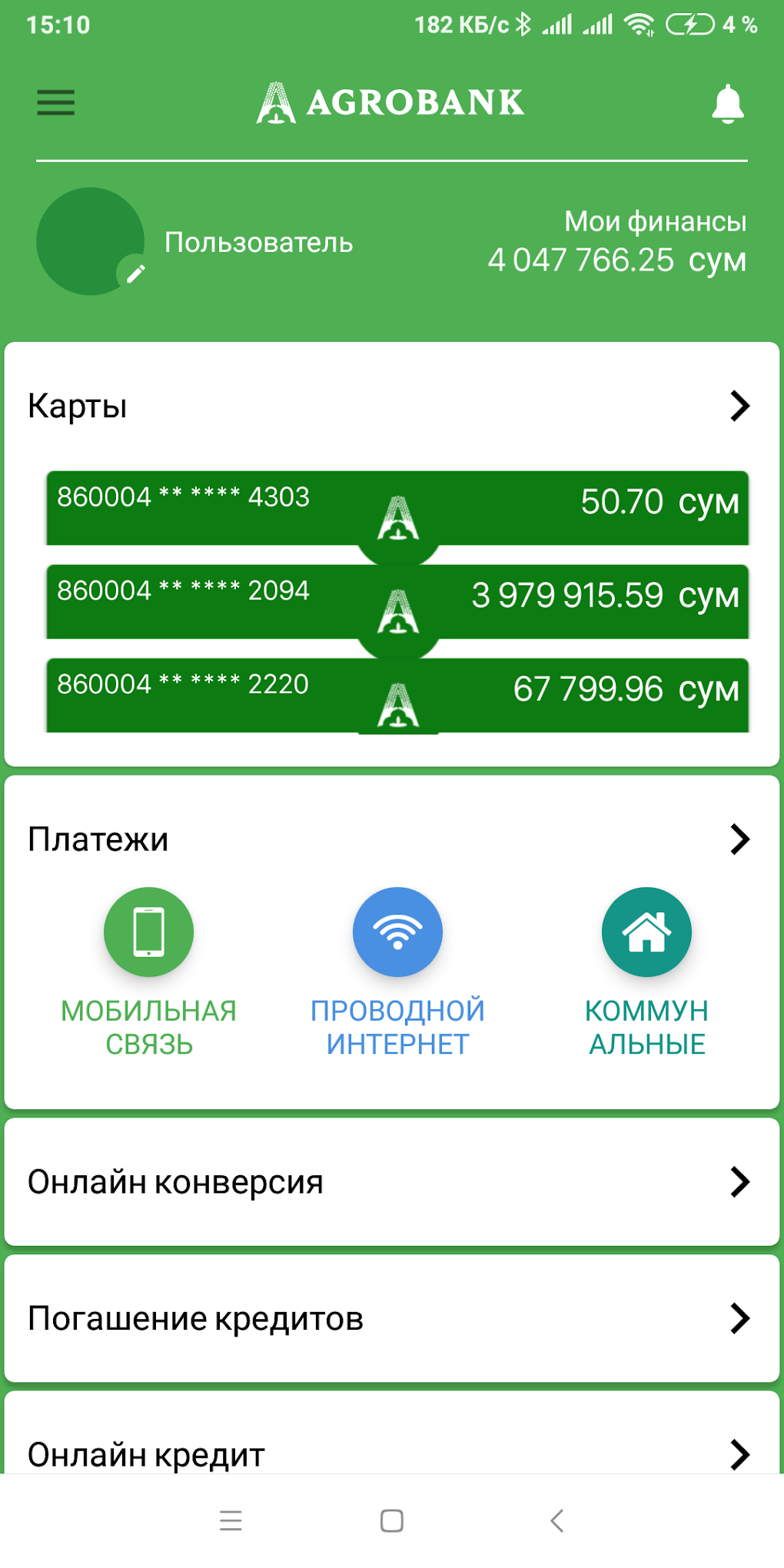Open Онлайн конверсия
This screenshot has width=784, height=1568.
point(392,1182)
